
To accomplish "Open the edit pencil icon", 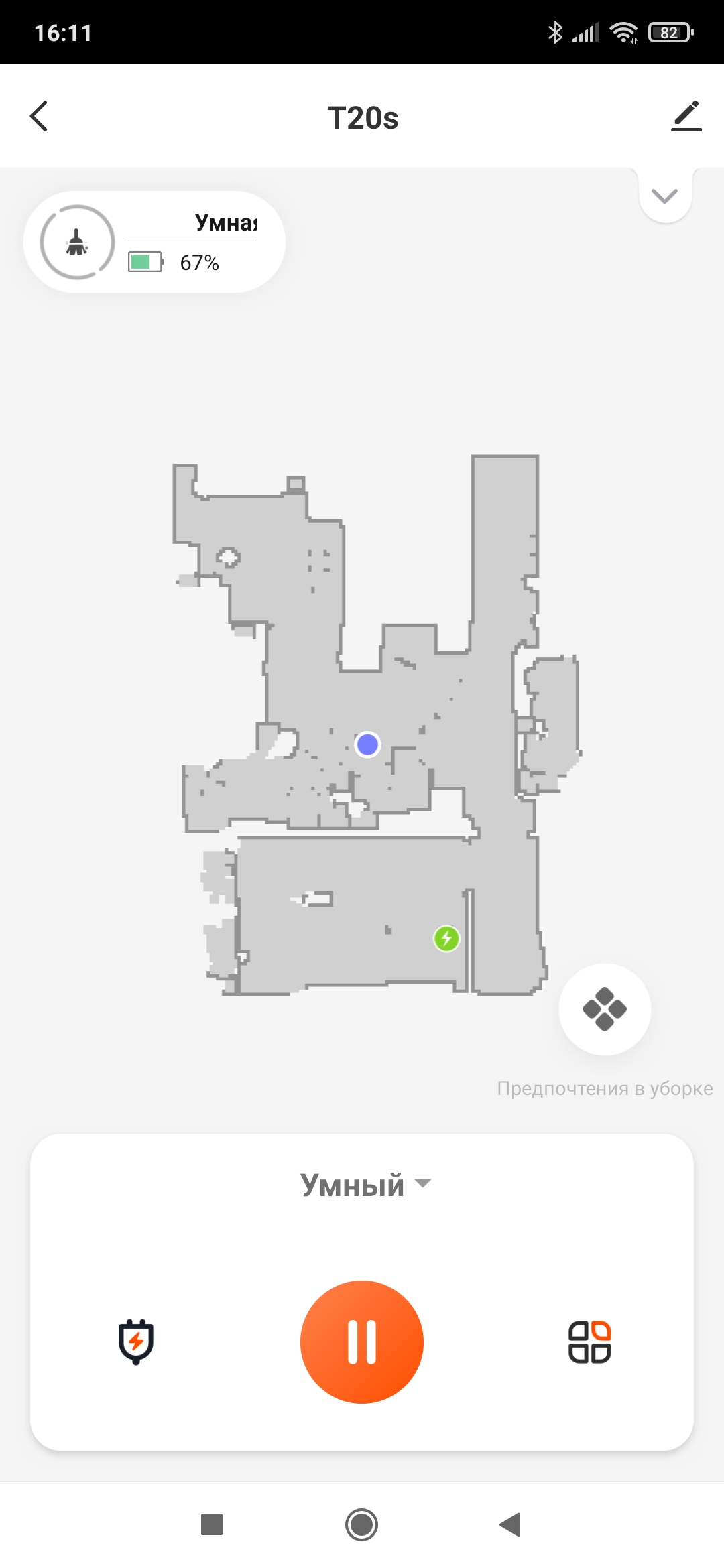I will click(x=686, y=117).
